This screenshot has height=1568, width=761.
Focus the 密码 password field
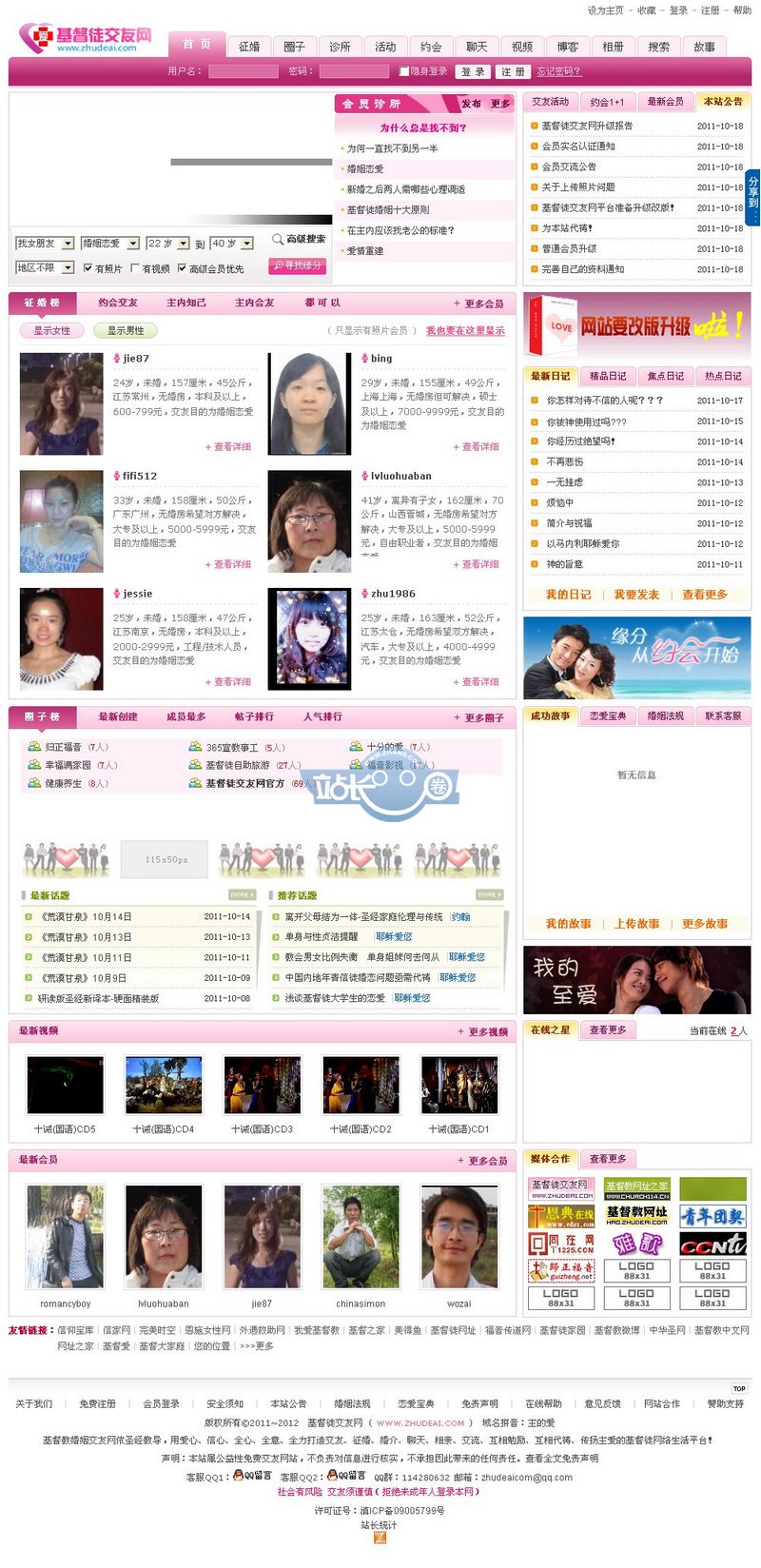354,71
